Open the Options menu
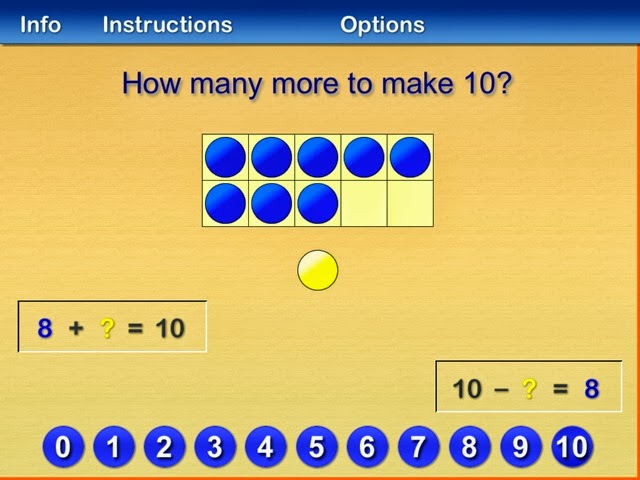 (382, 25)
